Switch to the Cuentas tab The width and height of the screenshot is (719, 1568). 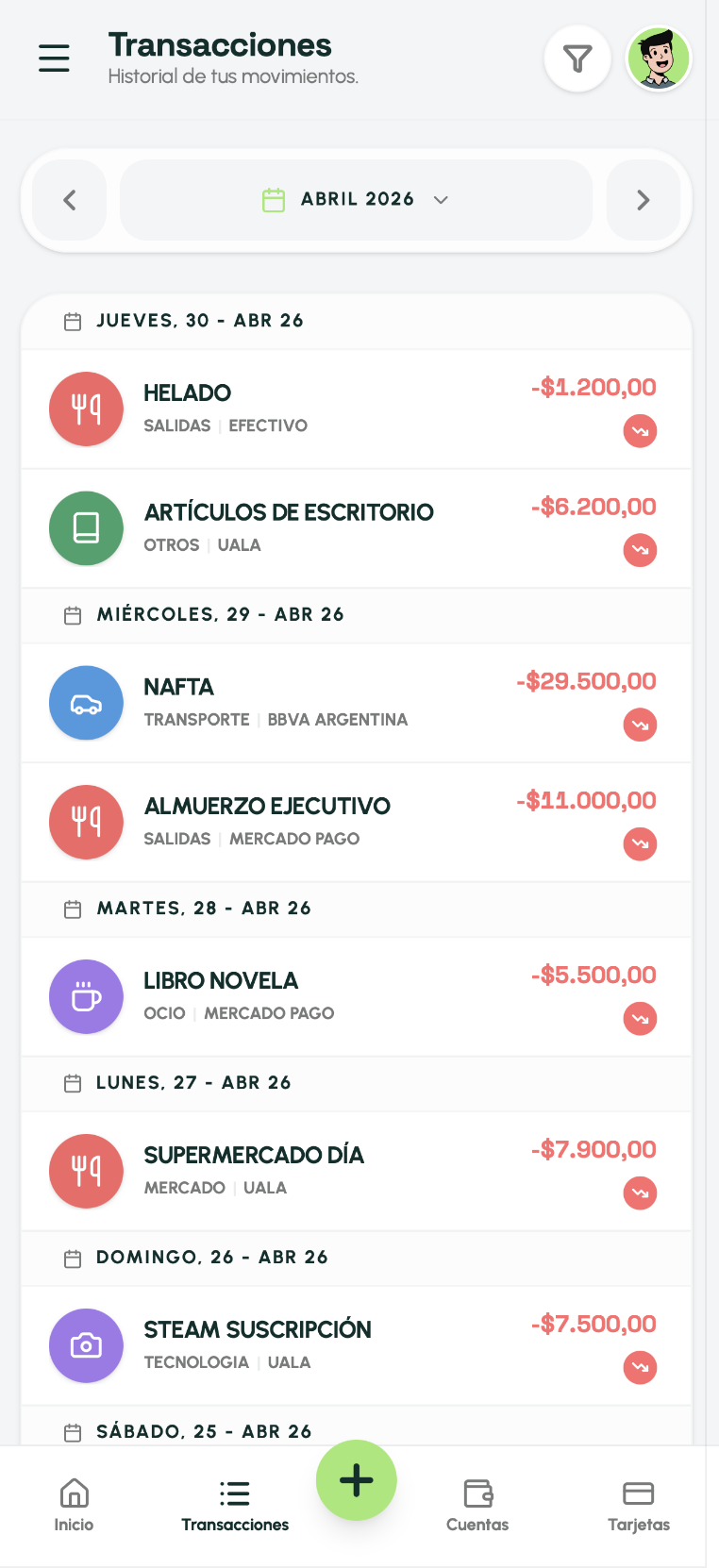point(477,1506)
